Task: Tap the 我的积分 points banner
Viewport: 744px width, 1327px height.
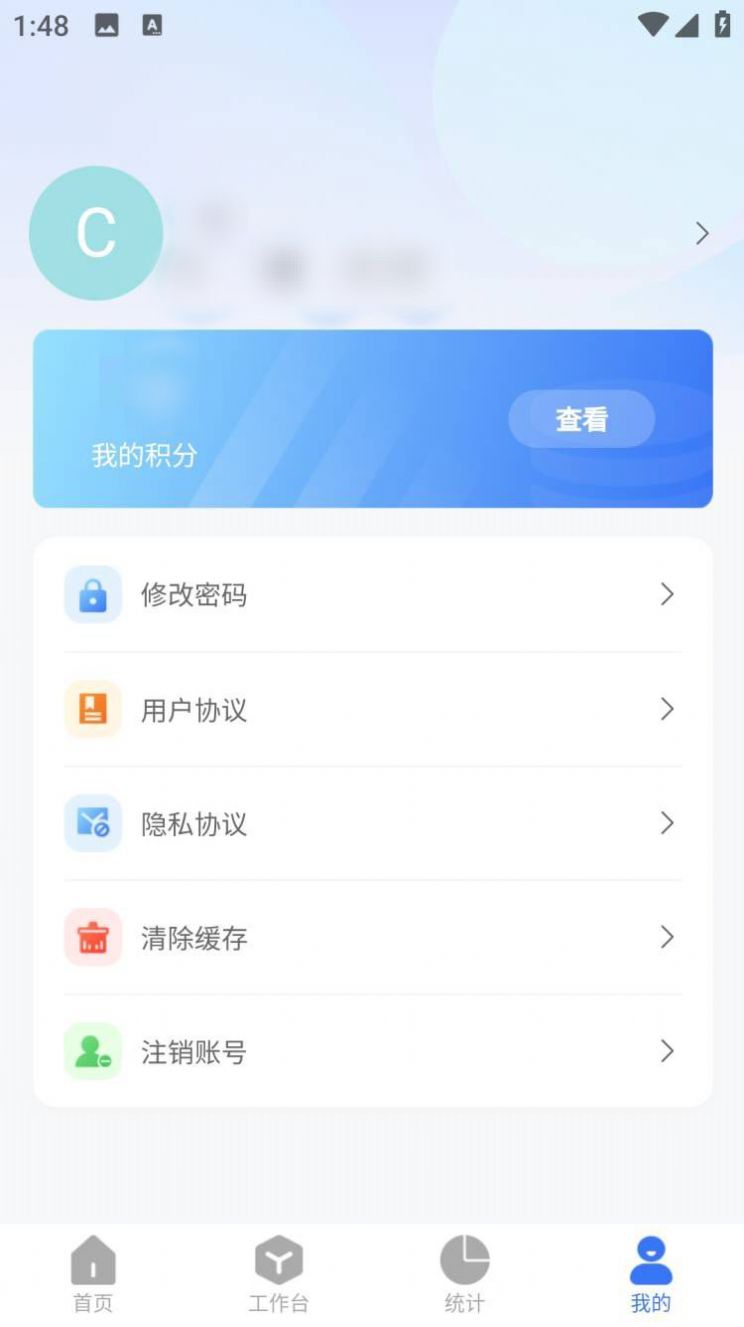Action: pos(372,419)
